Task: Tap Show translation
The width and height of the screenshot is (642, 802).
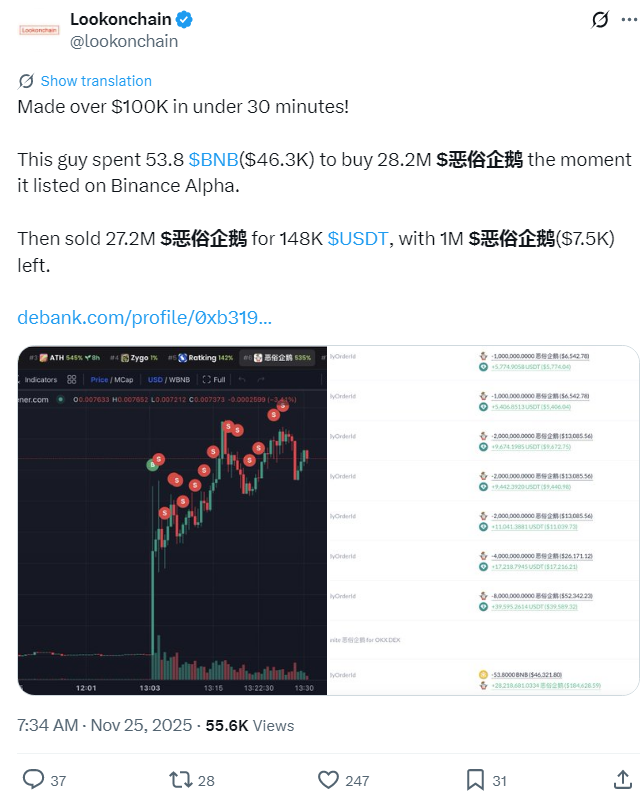Action: (x=96, y=81)
